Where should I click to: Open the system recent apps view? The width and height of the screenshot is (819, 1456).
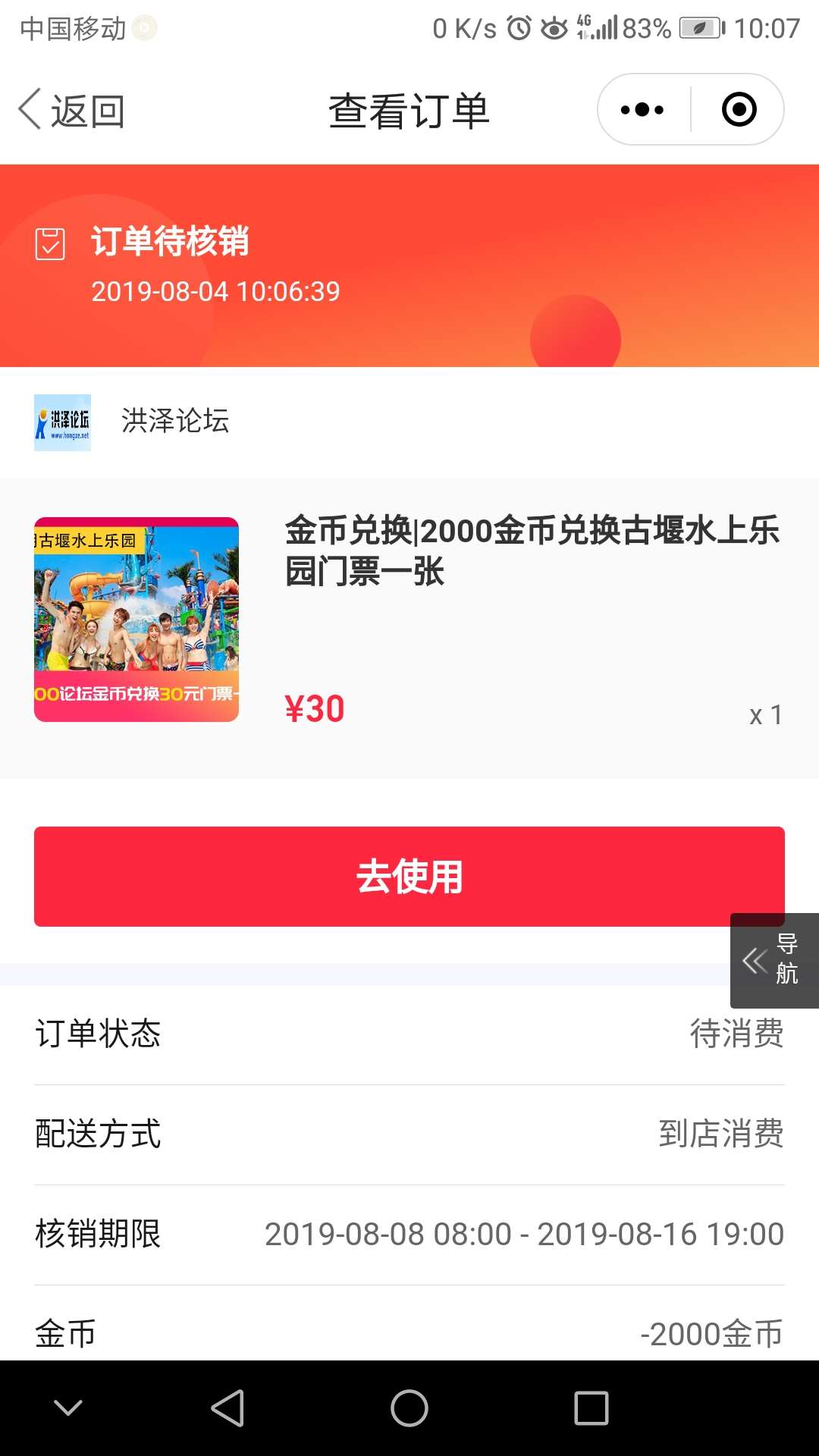click(591, 1408)
